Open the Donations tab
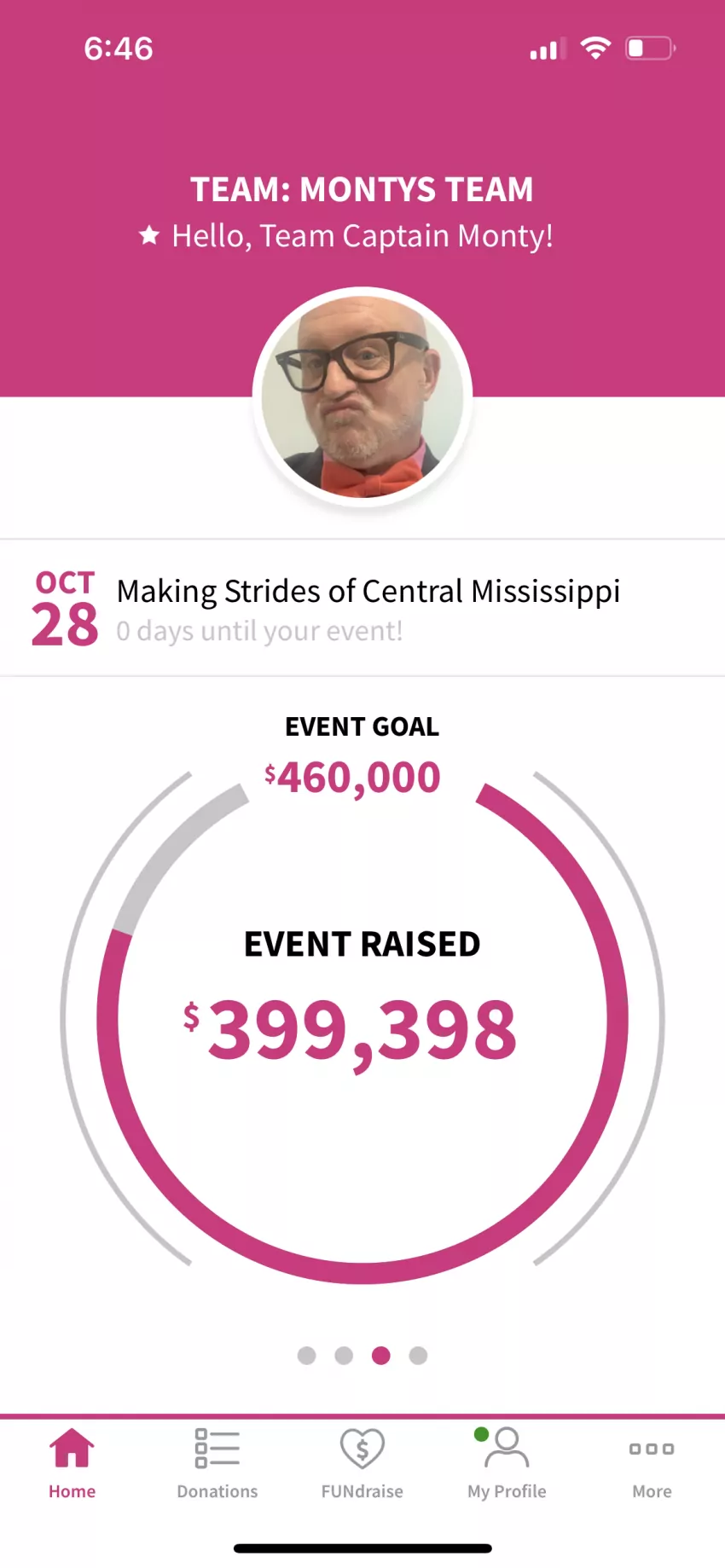 pos(217,1463)
